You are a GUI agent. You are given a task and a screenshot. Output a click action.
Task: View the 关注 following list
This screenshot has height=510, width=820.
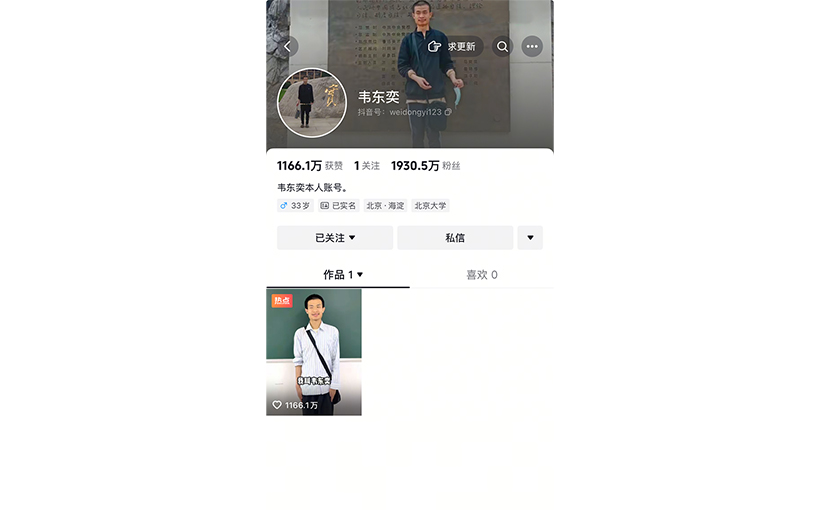tap(367, 166)
